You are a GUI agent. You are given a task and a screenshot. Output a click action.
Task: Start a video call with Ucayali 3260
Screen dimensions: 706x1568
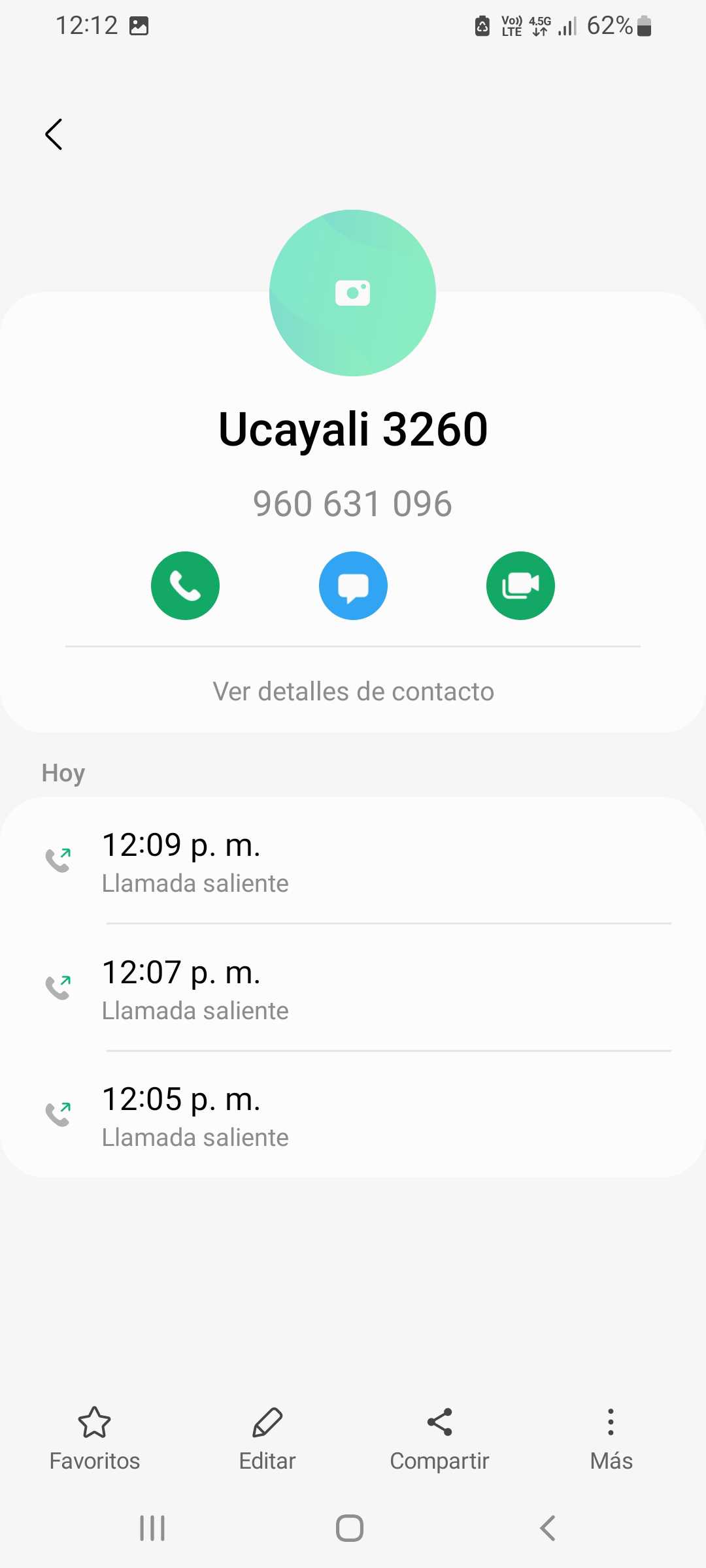pos(520,585)
